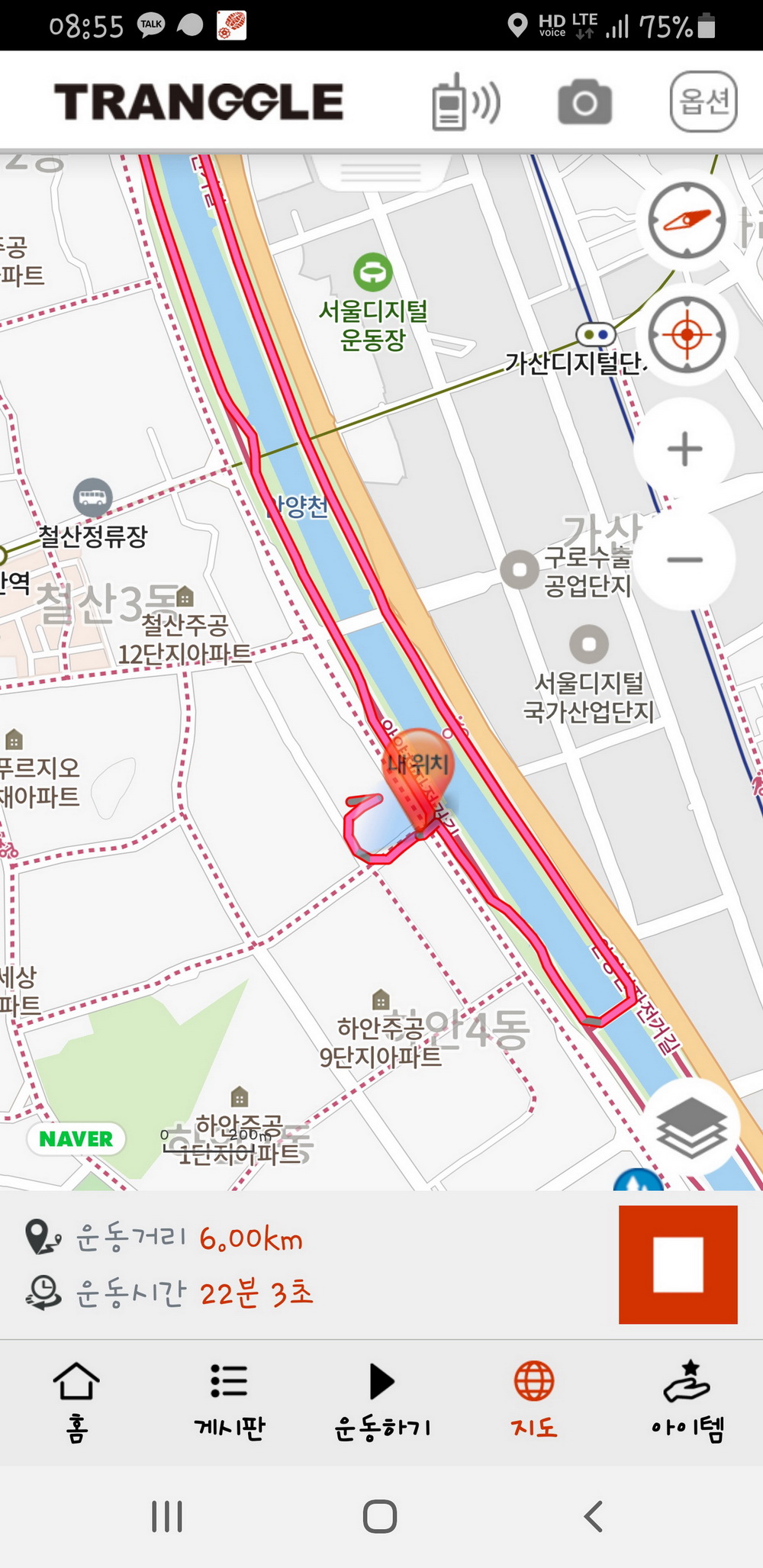The image size is (763, 1568).
Task: Go back with the system back button
Action: point(594,1516)
